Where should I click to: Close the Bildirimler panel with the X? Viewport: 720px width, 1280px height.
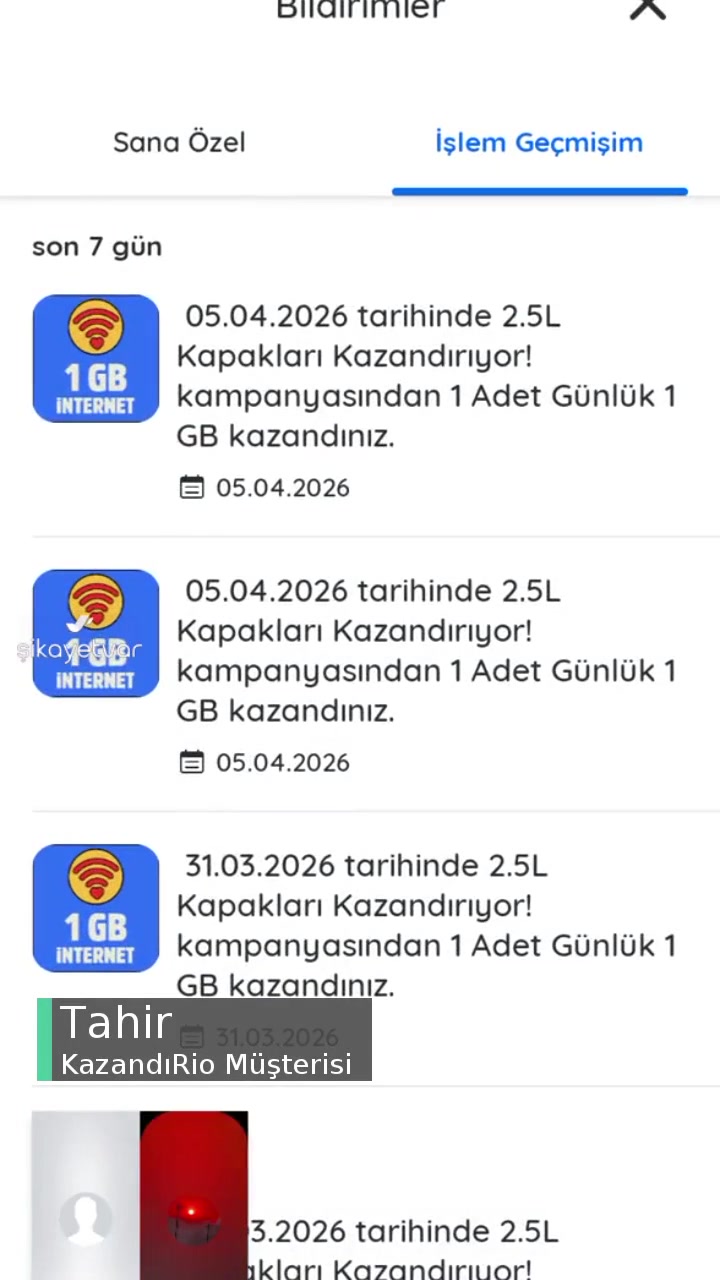click(x=648, y=10)
